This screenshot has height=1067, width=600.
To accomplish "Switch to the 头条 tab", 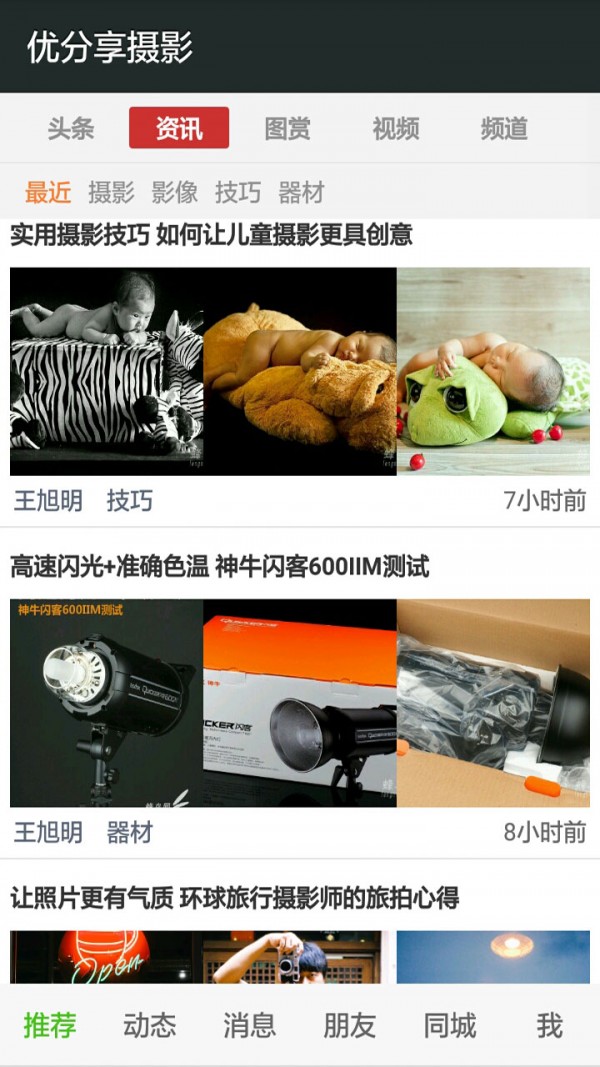I will pos(71,129).
